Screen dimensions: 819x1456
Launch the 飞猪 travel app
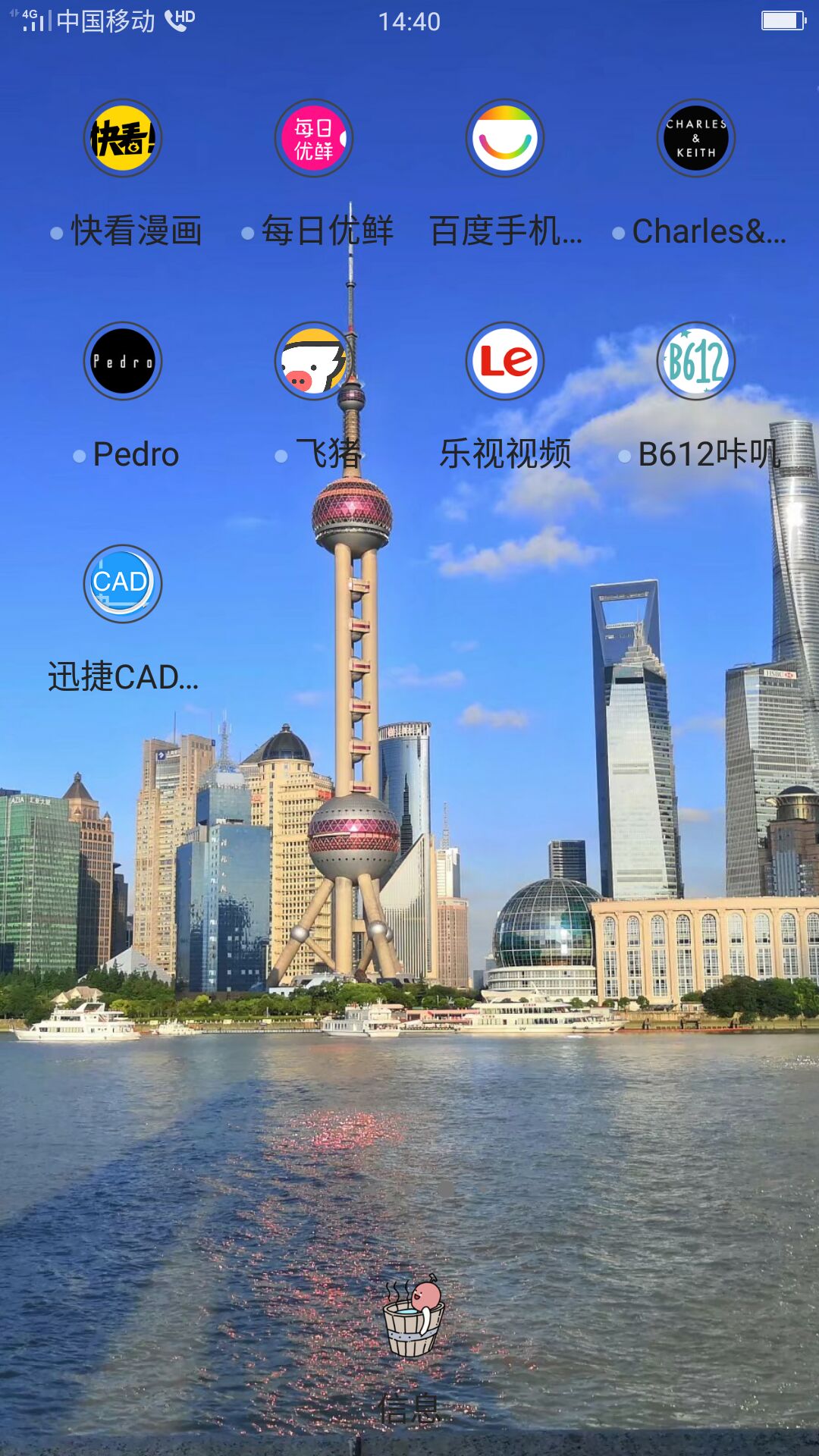[x=313, y=361]
